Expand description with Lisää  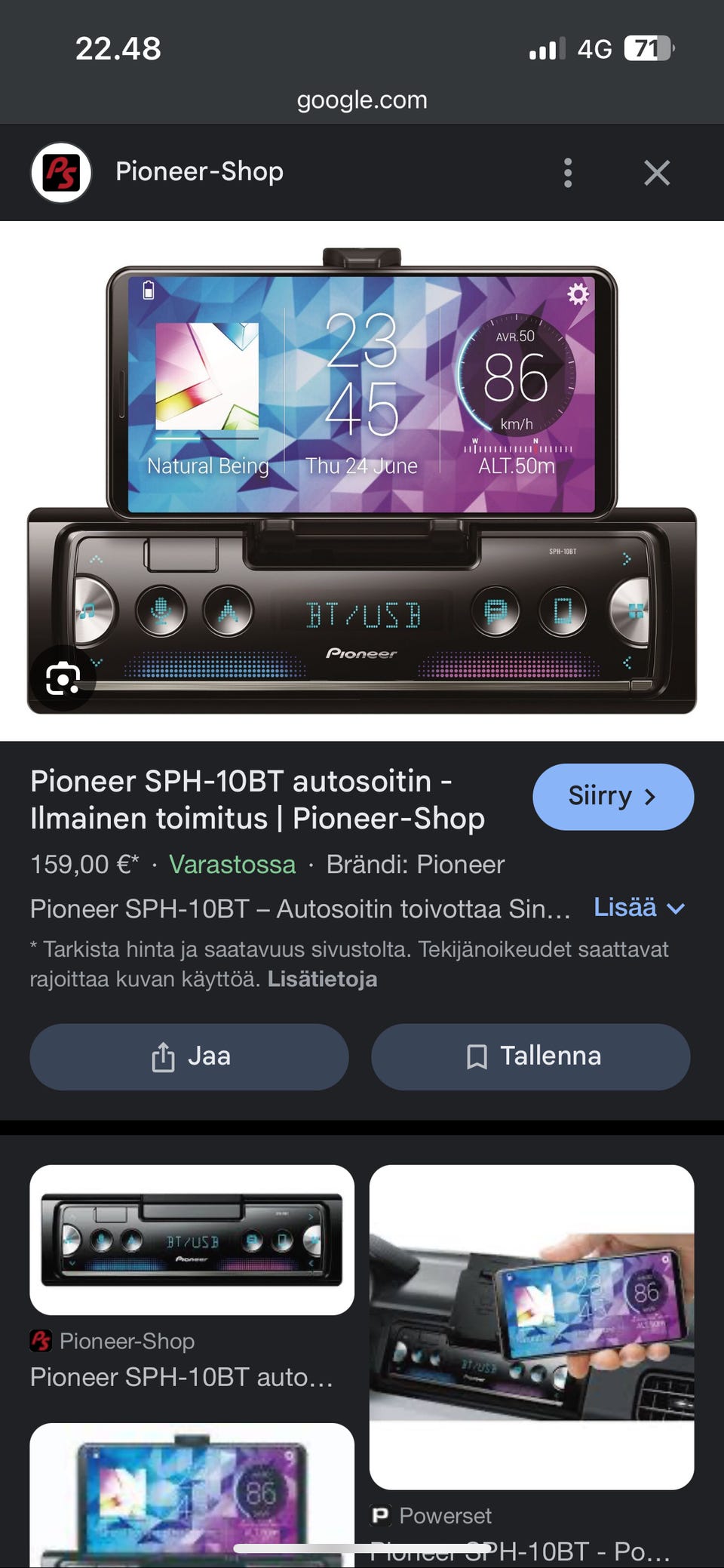tap(639, 908)
